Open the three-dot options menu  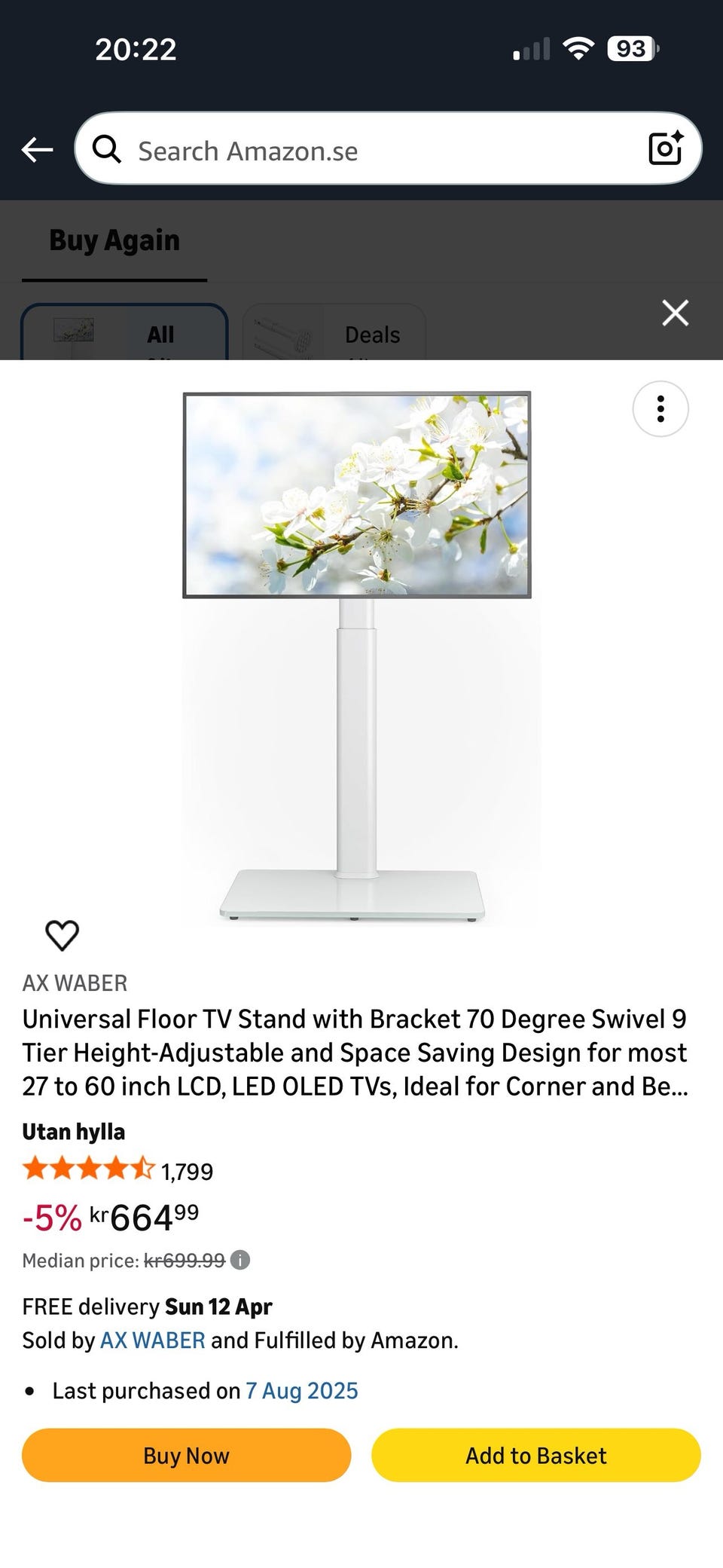(660, 409)
